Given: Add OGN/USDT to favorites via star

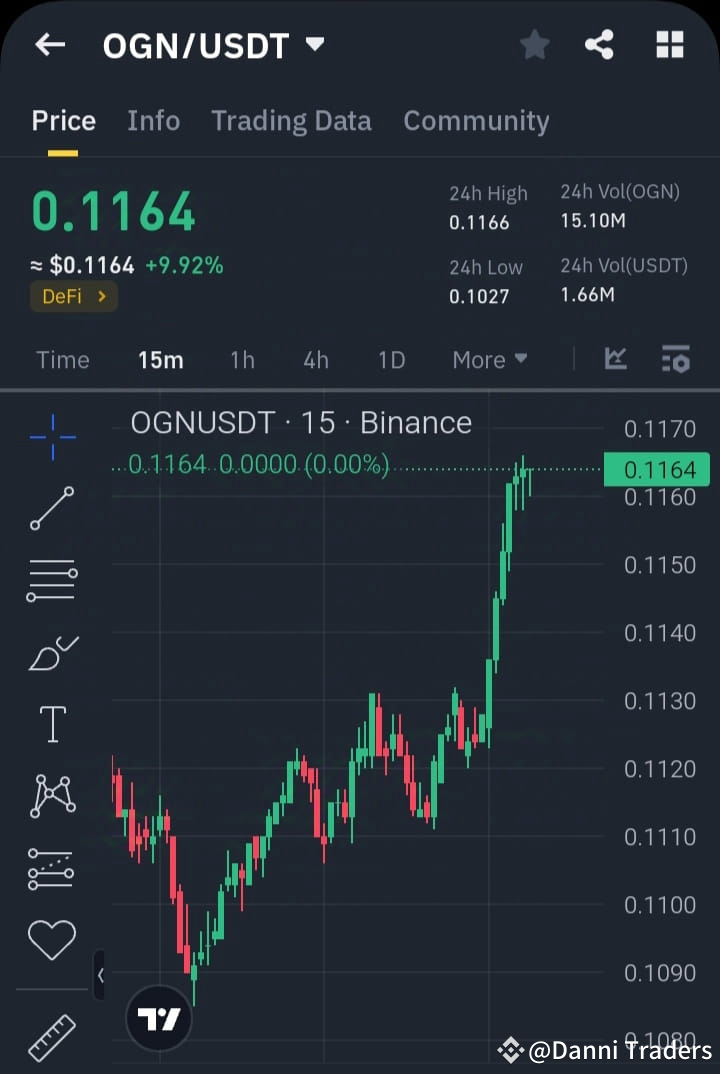Looking at the screenshot, I should pyautogui.click(x=534, y=44).
